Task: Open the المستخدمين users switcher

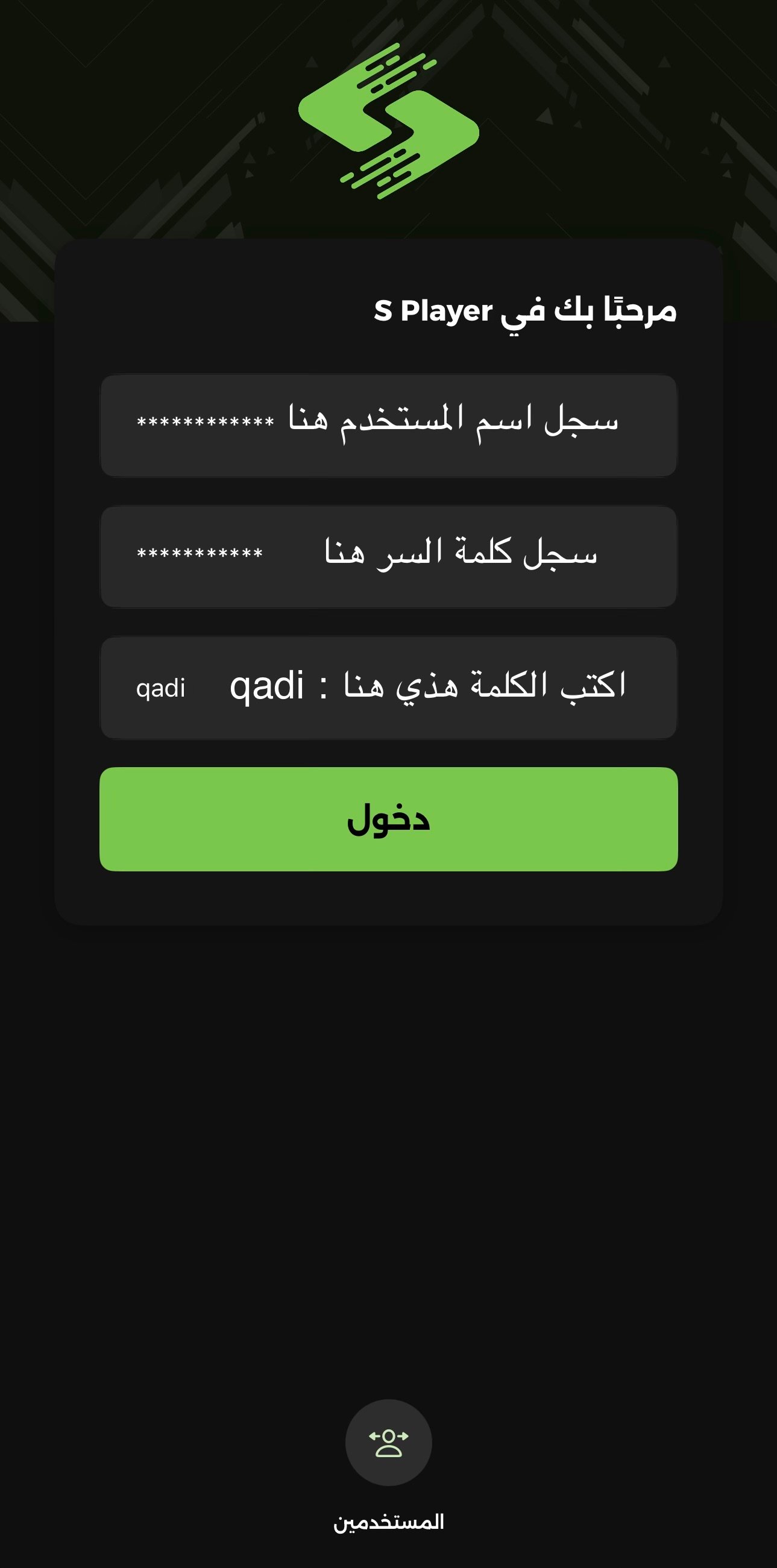Action: point(388,1442)
